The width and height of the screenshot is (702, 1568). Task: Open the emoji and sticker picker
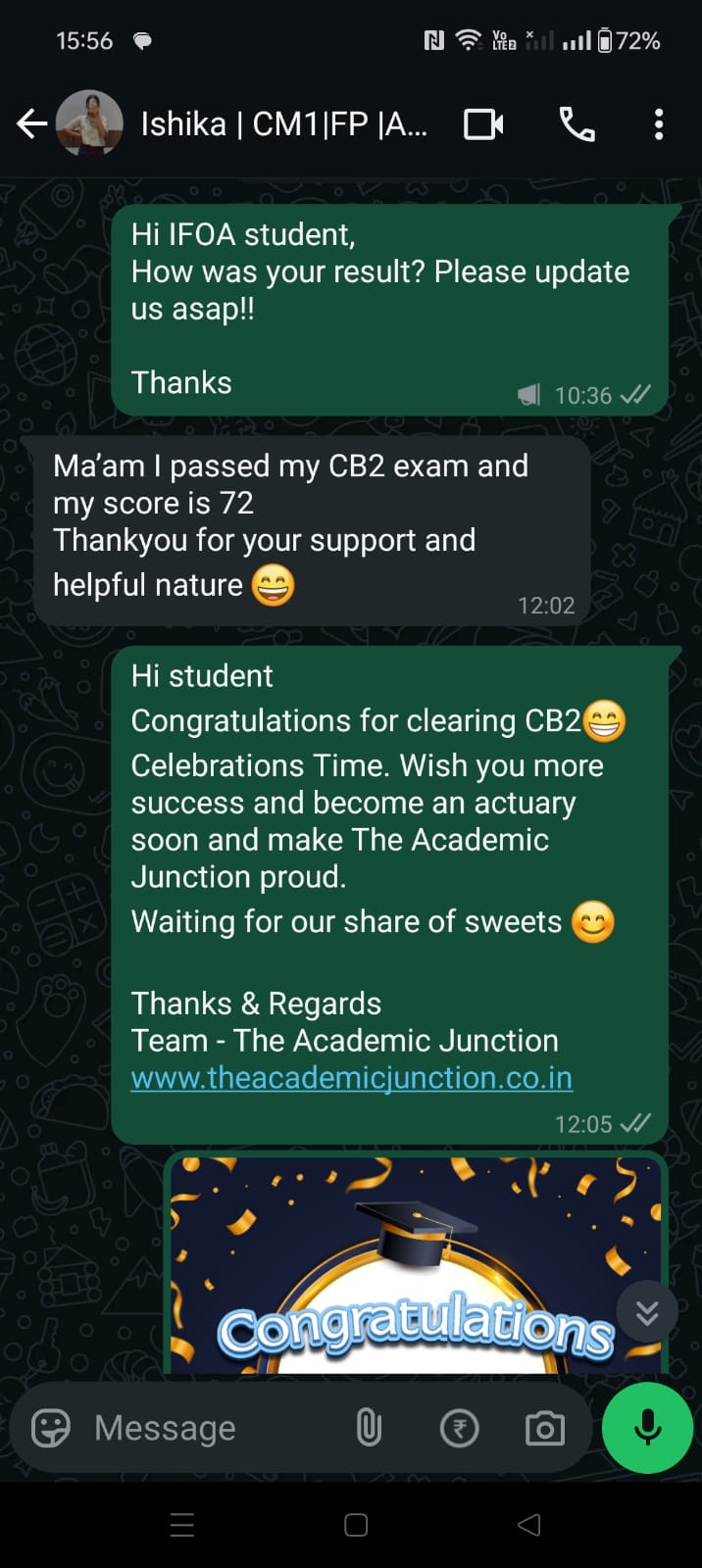(51, 1428)
